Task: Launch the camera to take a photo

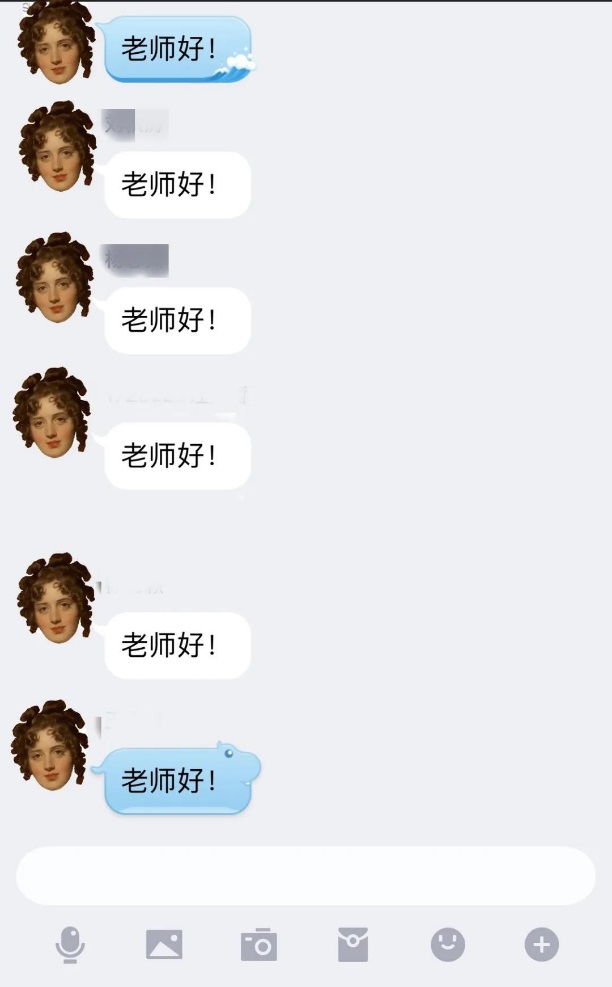Action: 259,944
